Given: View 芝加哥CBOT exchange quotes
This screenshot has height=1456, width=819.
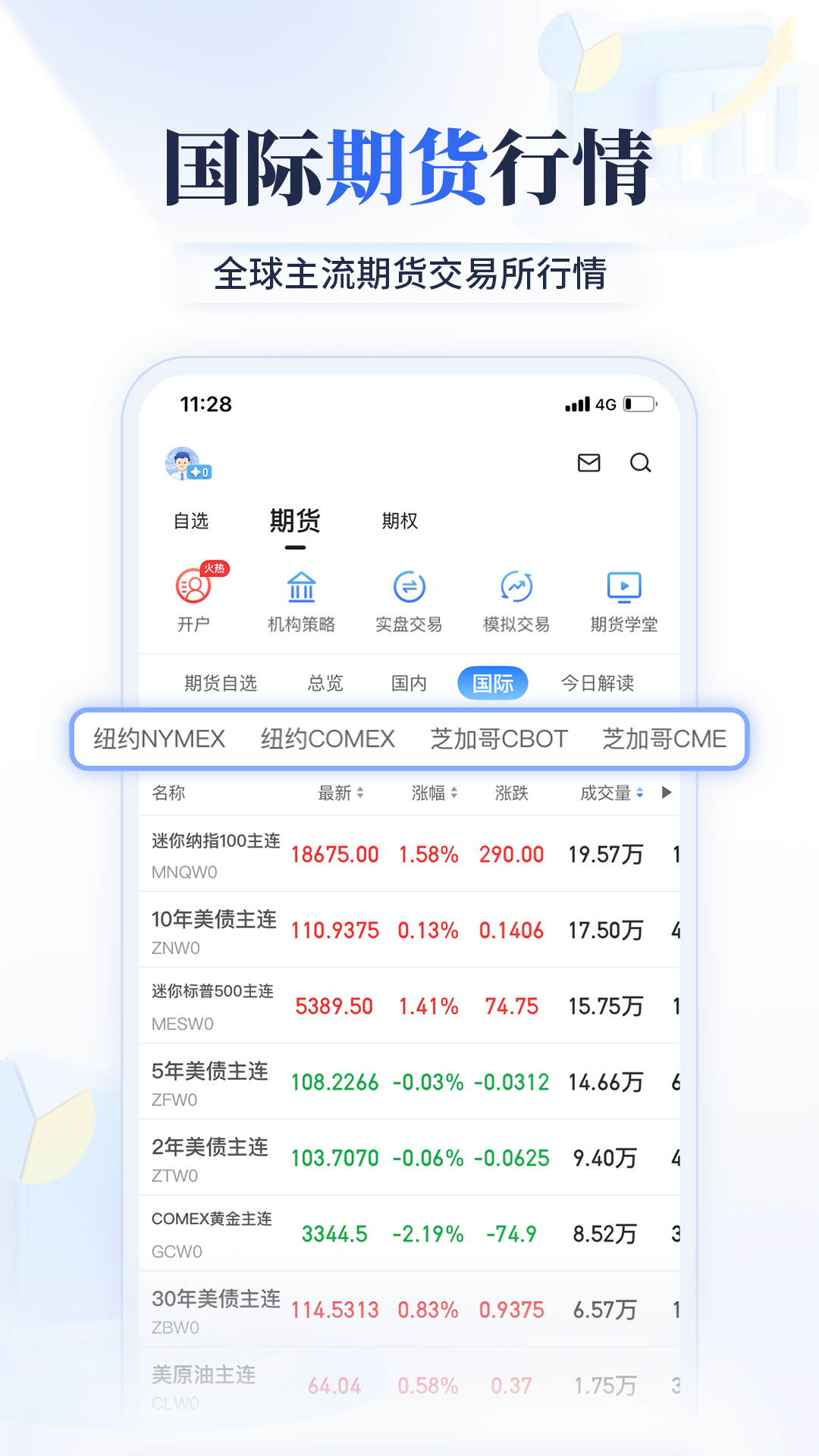Looking at the screenshot, I should click(499, 739).
